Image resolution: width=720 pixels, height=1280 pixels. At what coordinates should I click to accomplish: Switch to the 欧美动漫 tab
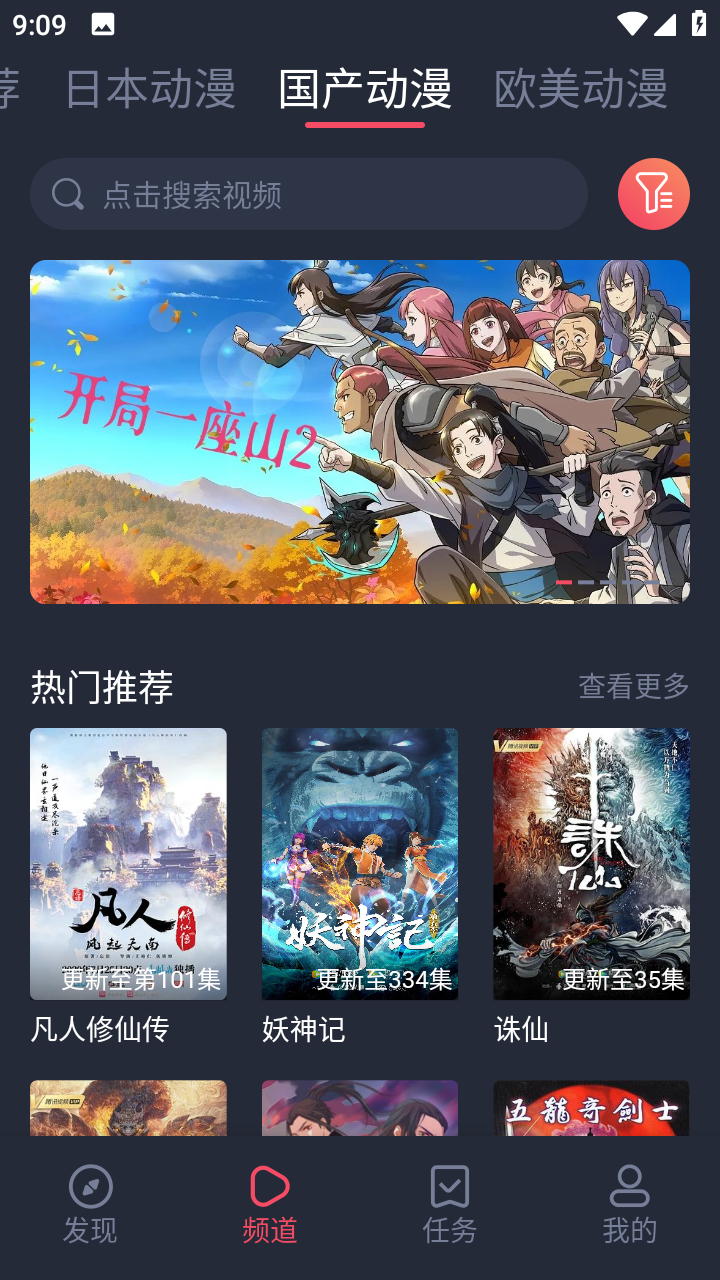click(x=580, y=88)
